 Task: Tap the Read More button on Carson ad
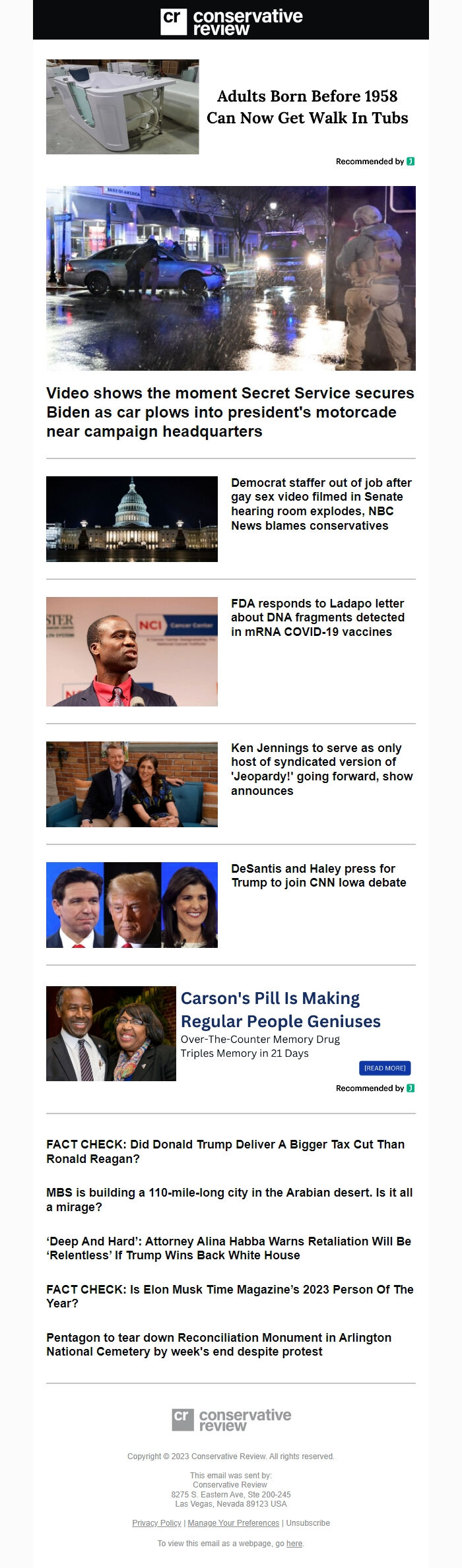[385, 1068]
